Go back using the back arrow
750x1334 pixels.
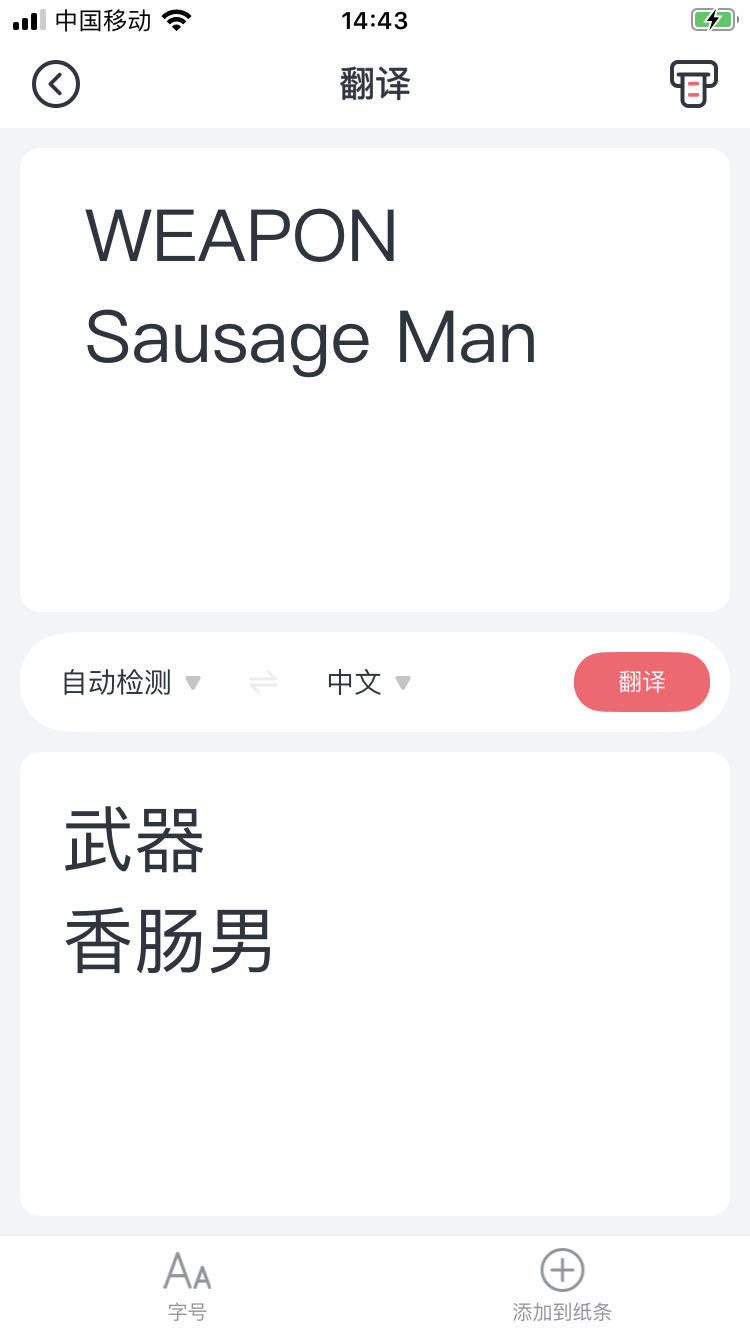tap(56, 84)
